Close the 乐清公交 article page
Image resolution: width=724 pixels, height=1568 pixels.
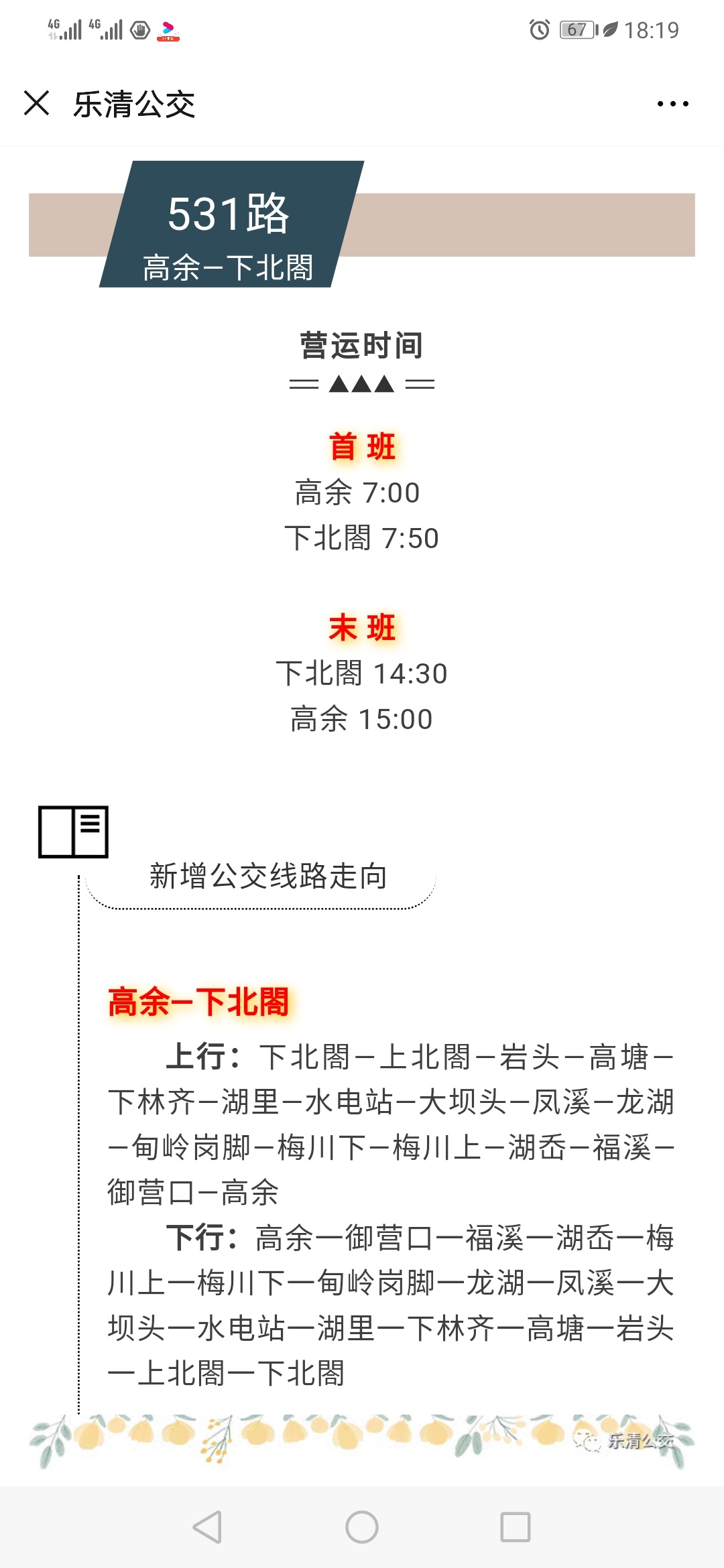click(x=36, y=103)
